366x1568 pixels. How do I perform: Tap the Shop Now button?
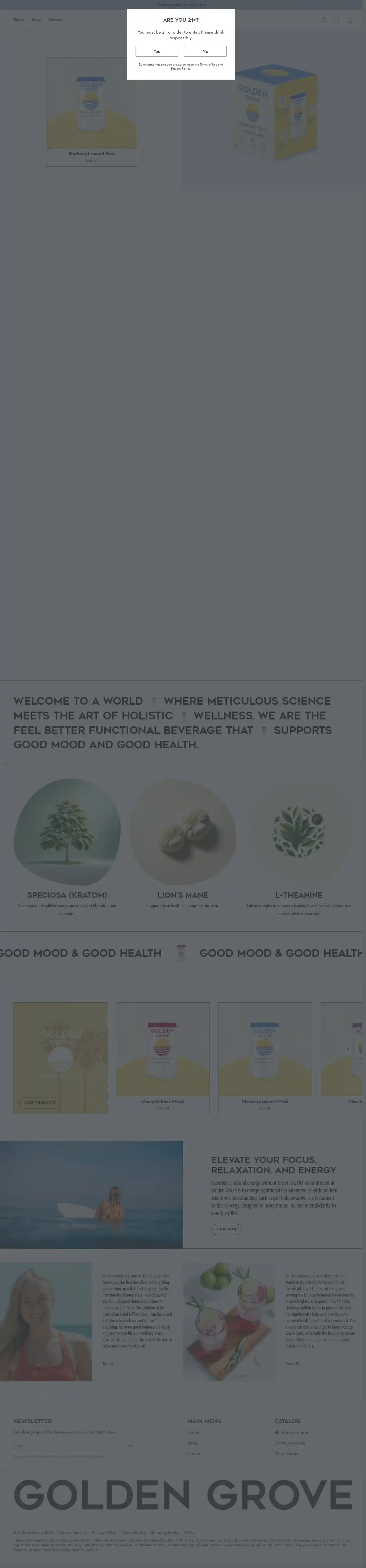pyautogui.click(x=227, y=1229)
